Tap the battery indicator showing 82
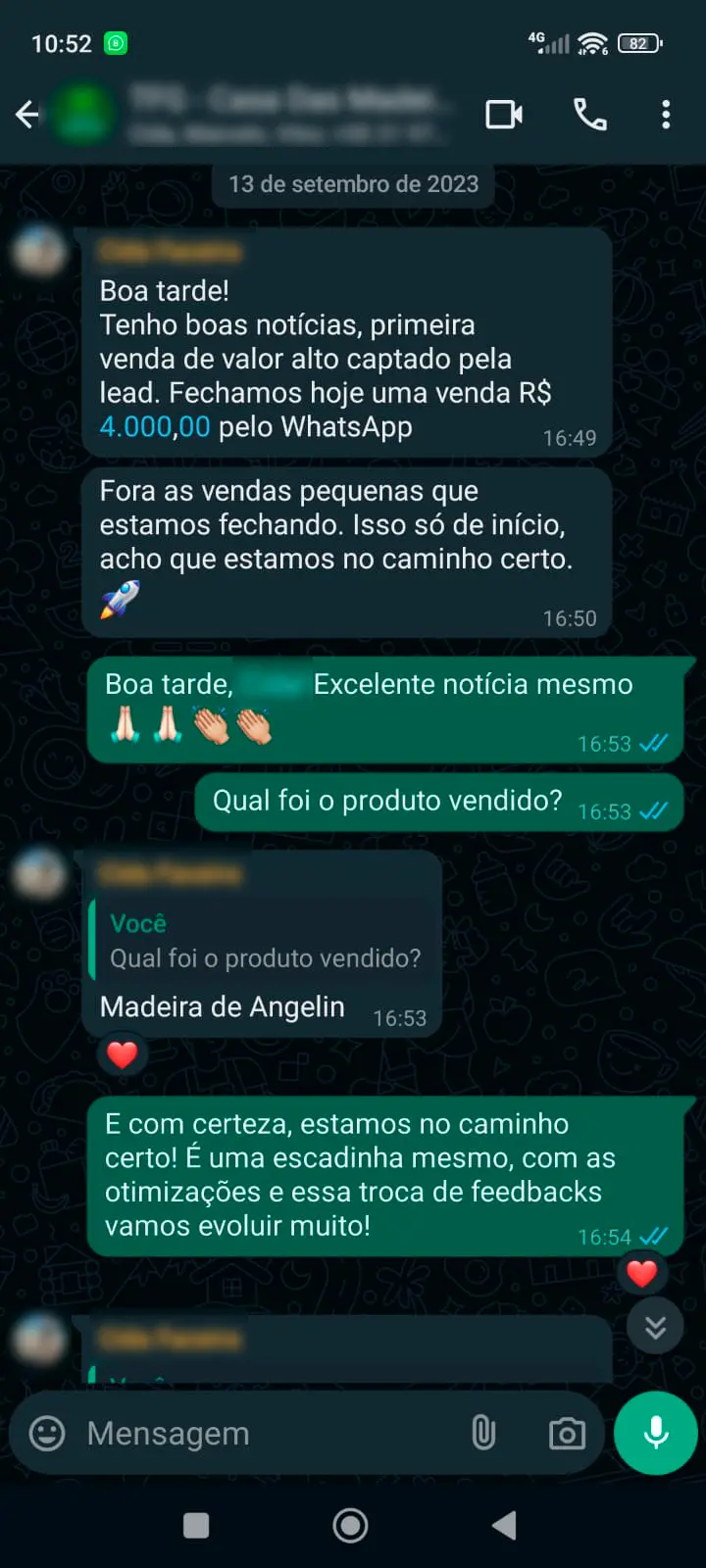This screenshot has height=1568, width=706. point(642,43)
